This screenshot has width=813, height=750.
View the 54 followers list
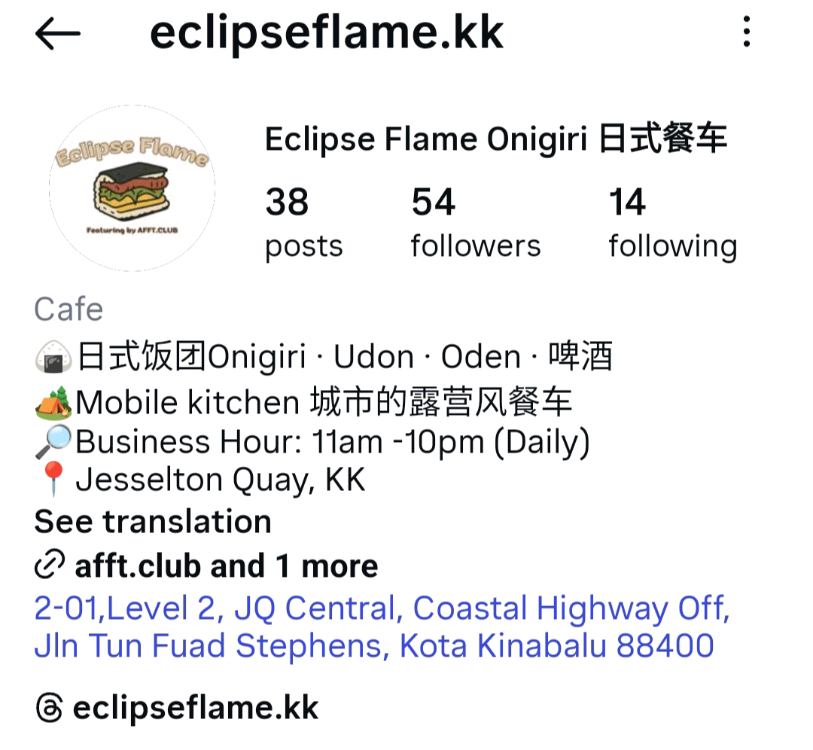click(x=475, y=222)
